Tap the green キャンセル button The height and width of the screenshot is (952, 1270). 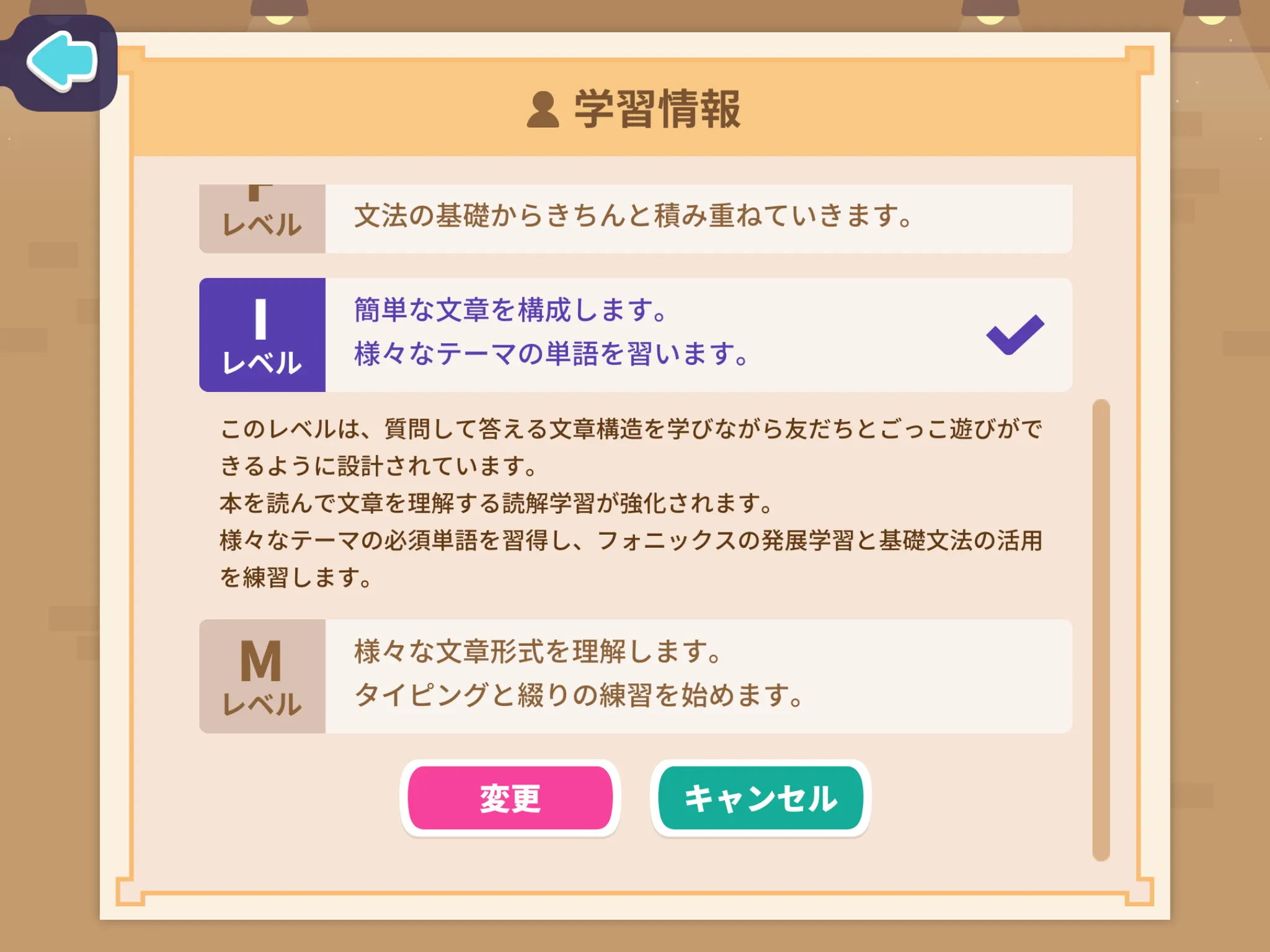coord(760,798)
